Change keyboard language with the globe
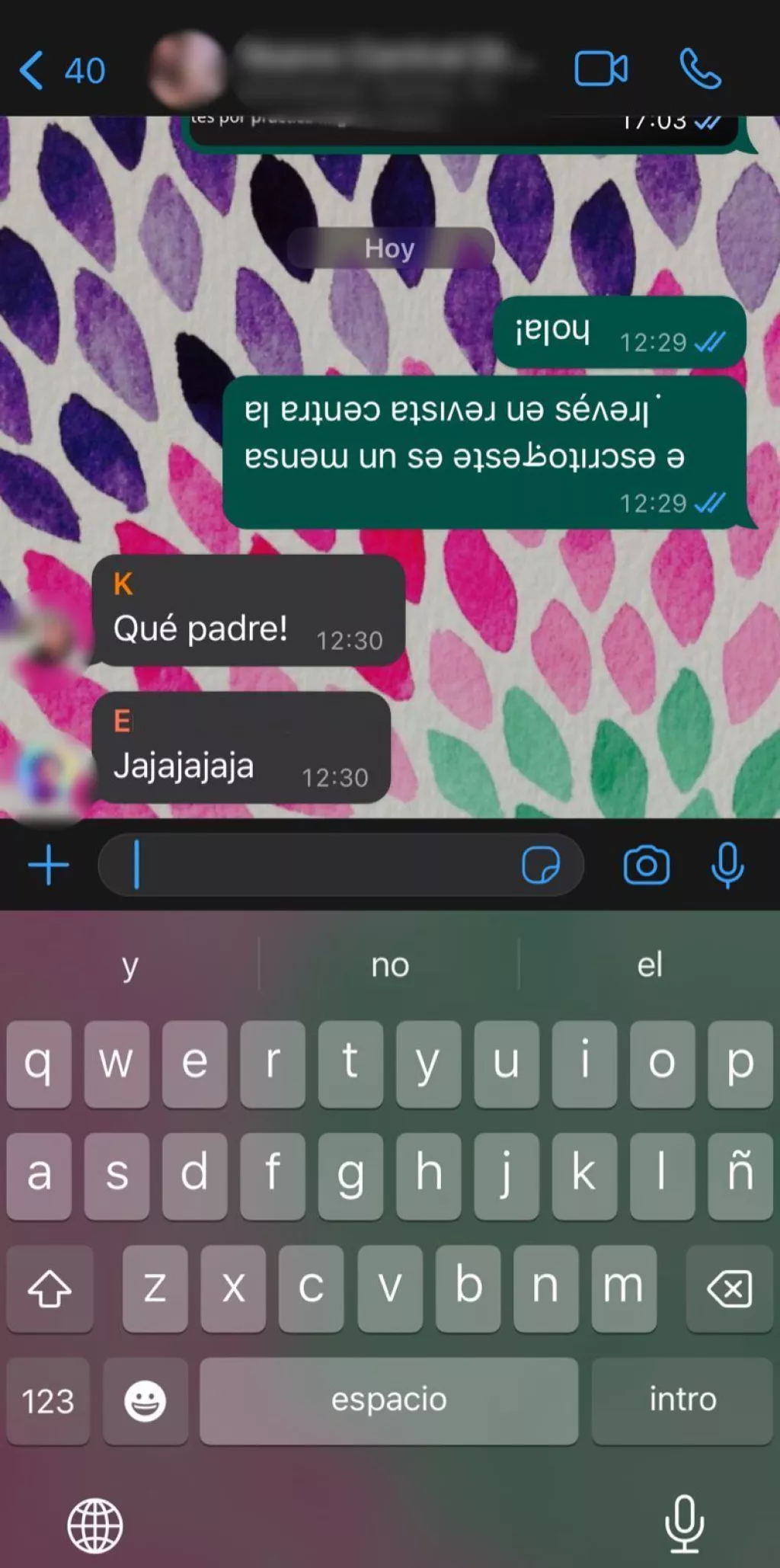The image size is (780, 1568). tap(95, 1525)
